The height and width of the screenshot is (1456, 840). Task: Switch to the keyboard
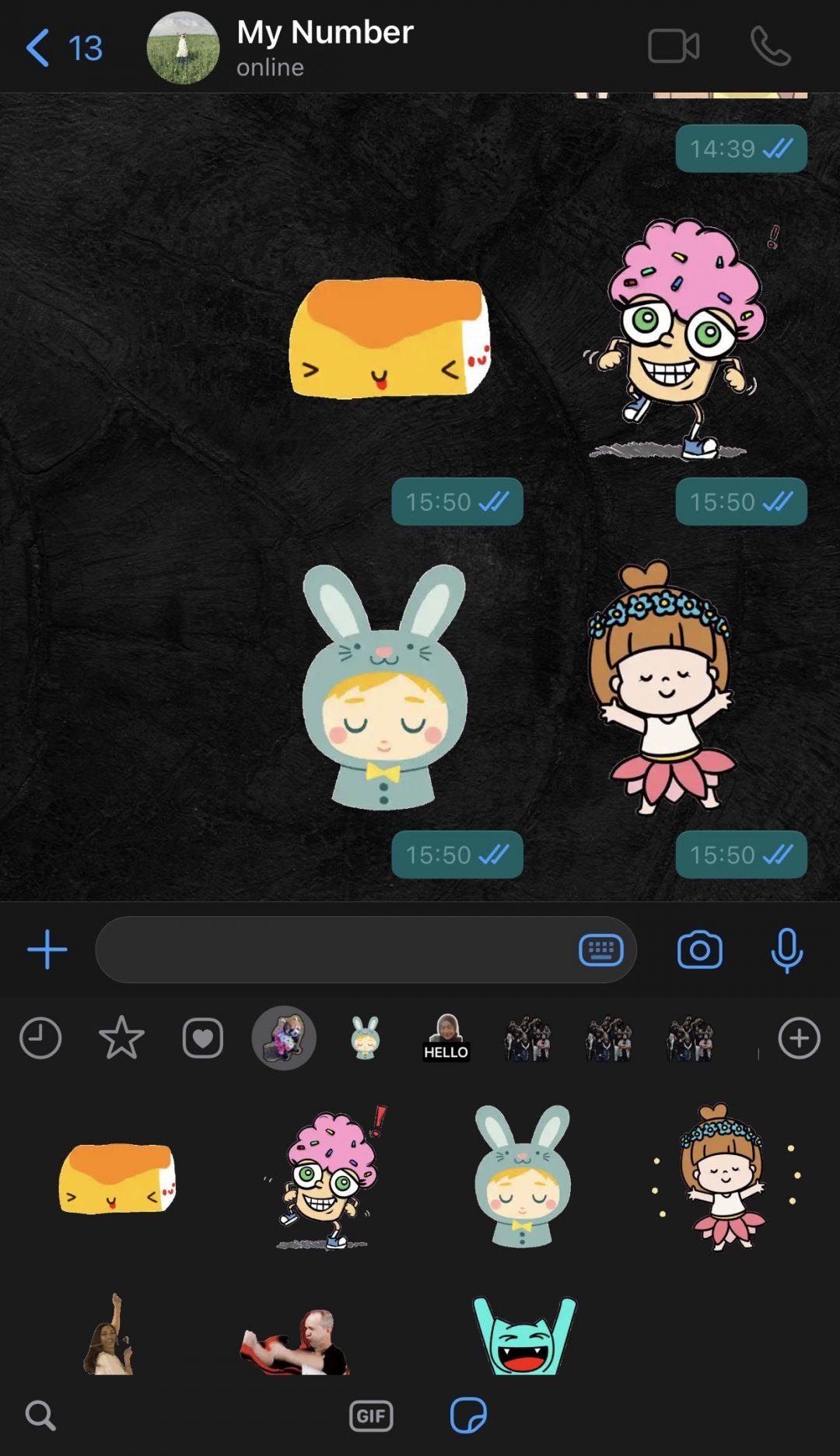tap(600, 950)
